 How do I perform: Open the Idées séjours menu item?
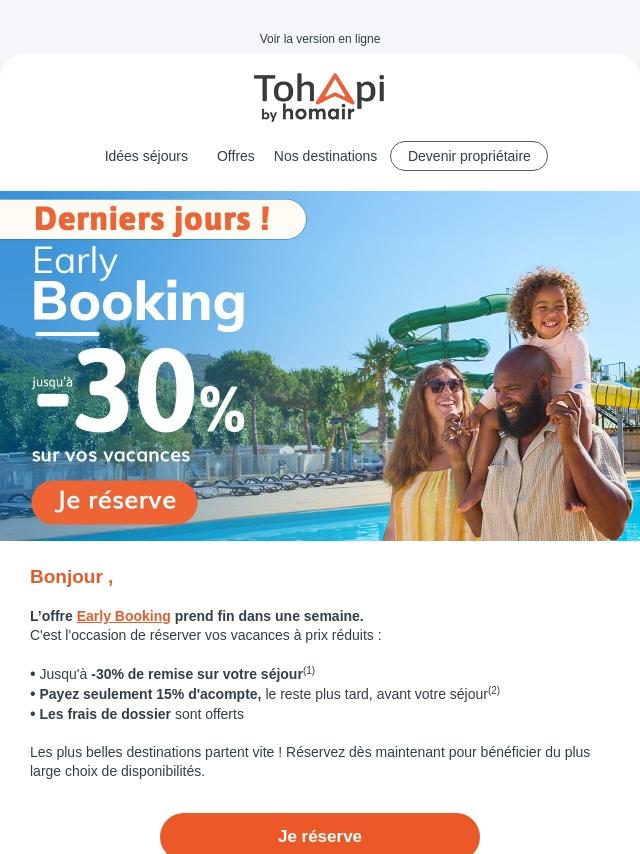click(x=146, y=156)
